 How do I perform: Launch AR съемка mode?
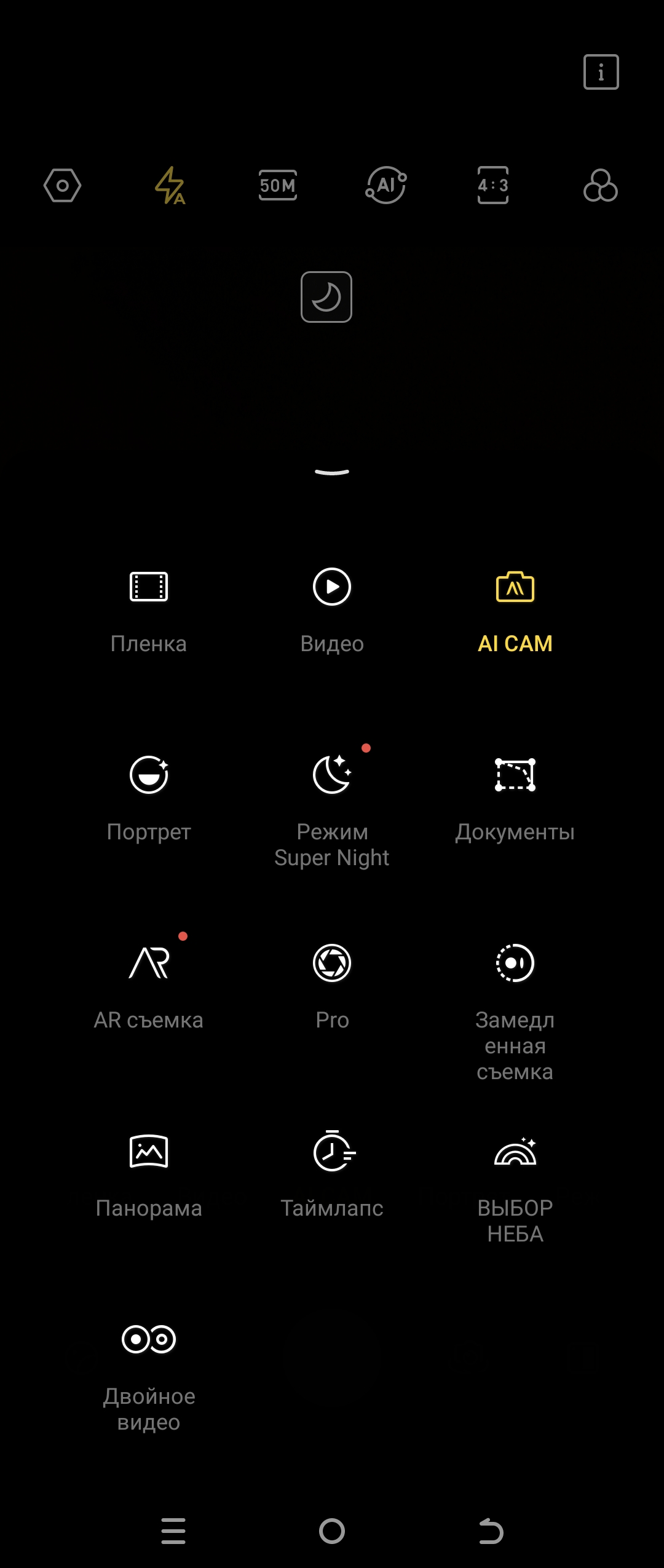click(149, 985)
